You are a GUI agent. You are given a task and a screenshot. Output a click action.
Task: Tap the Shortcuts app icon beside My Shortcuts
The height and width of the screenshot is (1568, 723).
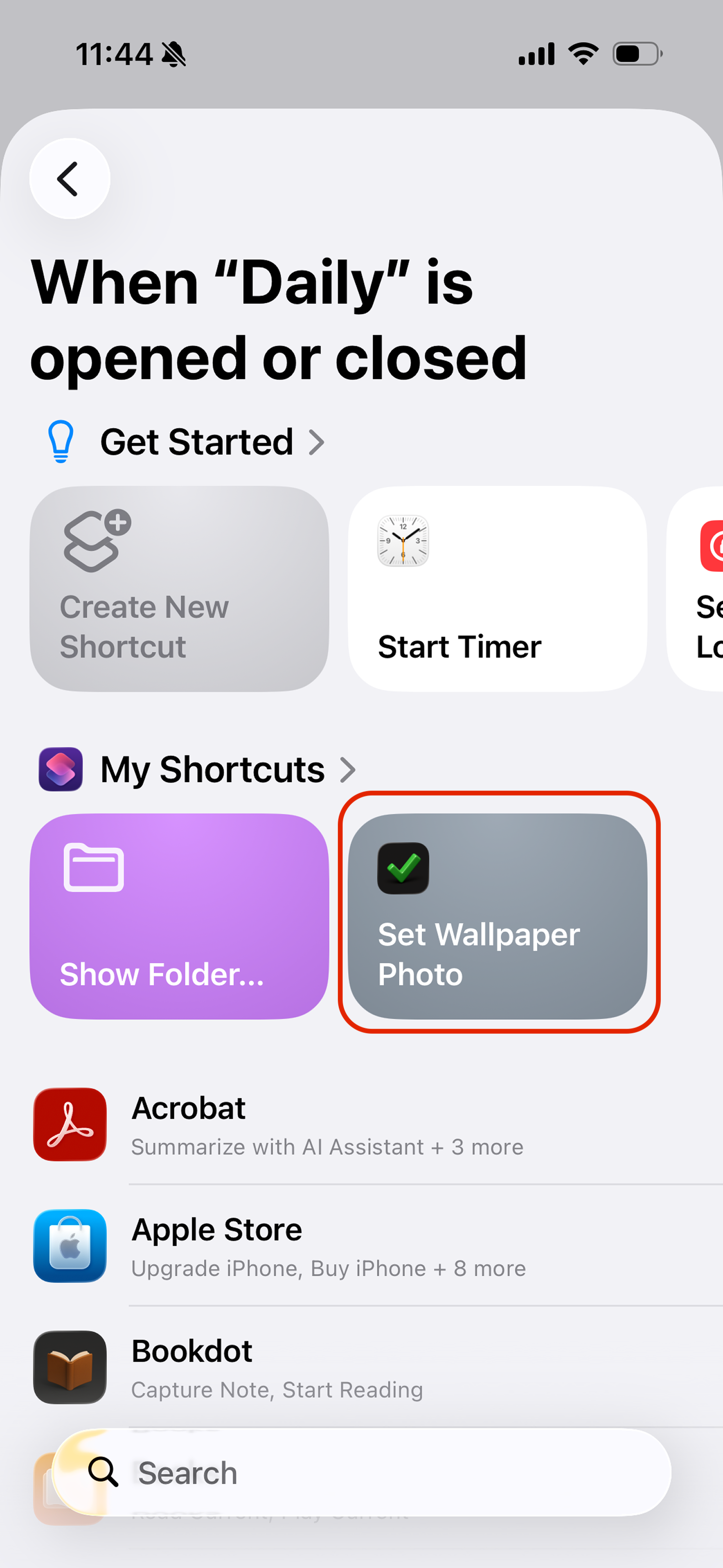tap(60, 769)
